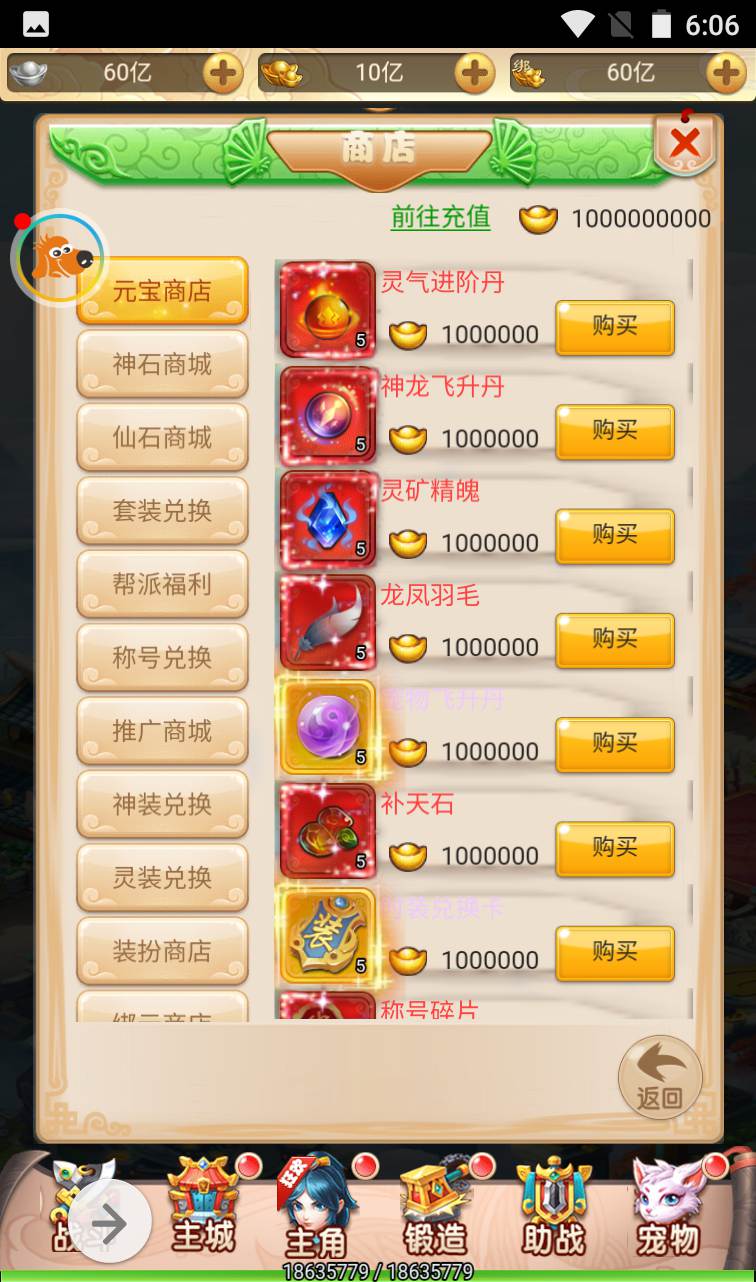756x1282 pixels.
Task: Open the 套装兑换 tab
Action: pos(162,511)
